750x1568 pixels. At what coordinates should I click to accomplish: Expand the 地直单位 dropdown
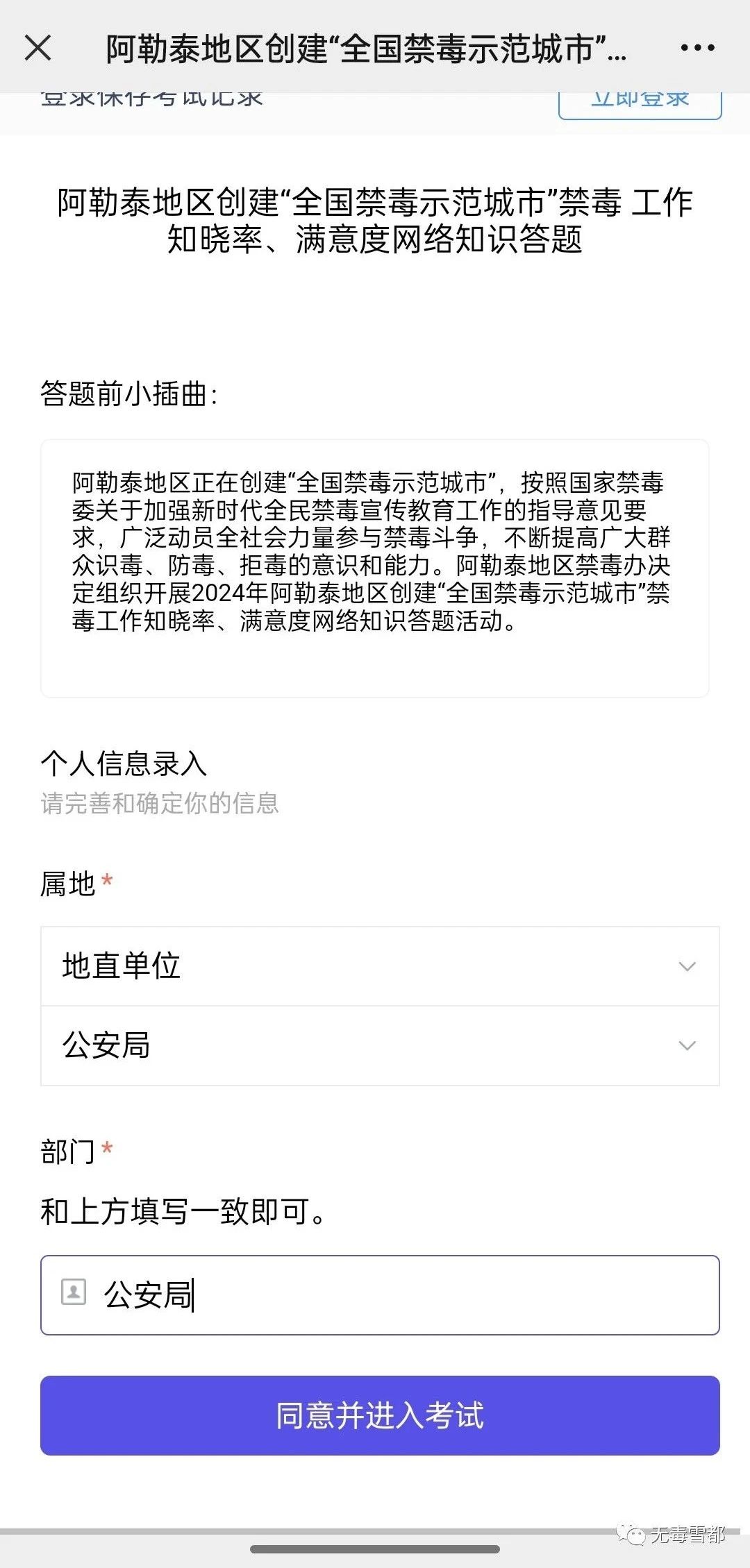380,966
